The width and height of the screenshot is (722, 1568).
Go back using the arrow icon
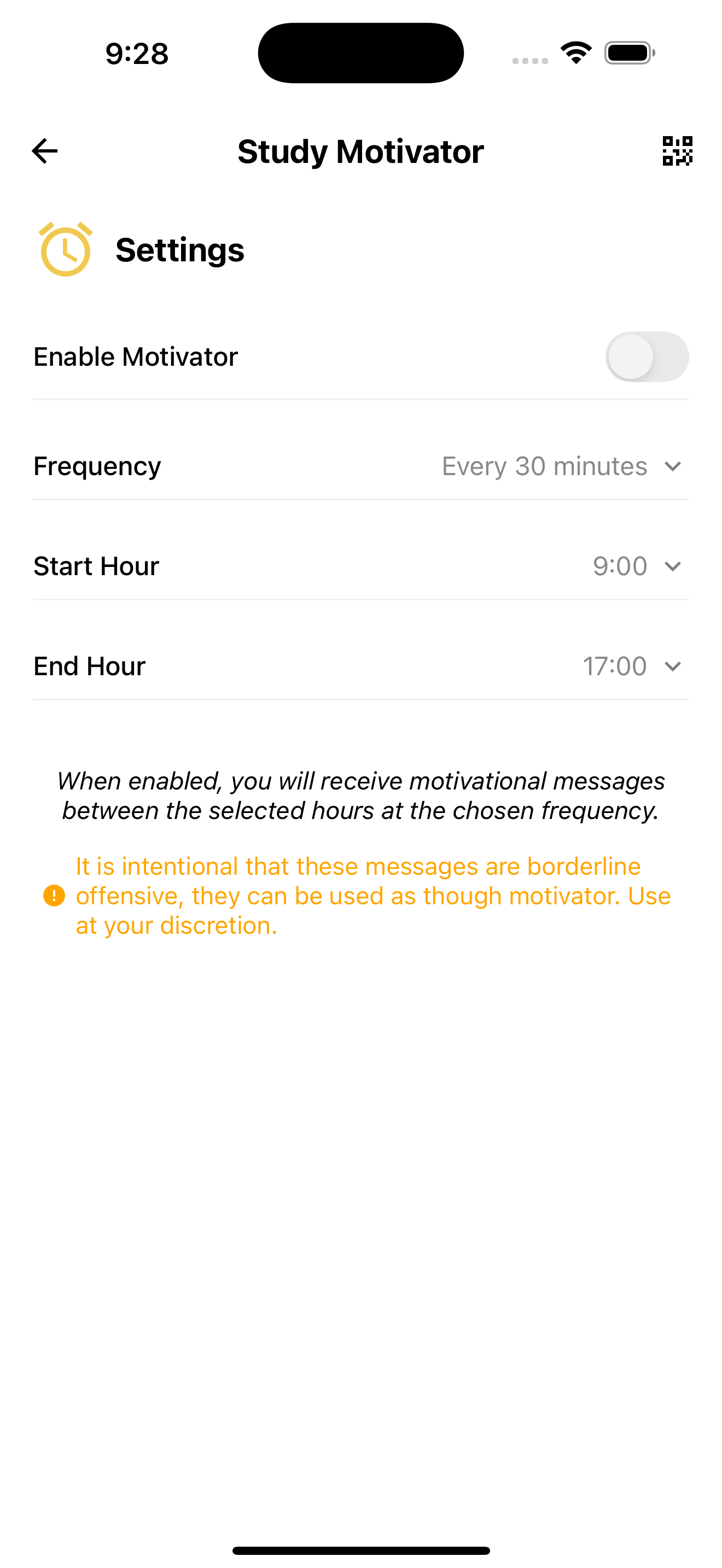click(44, 151)
